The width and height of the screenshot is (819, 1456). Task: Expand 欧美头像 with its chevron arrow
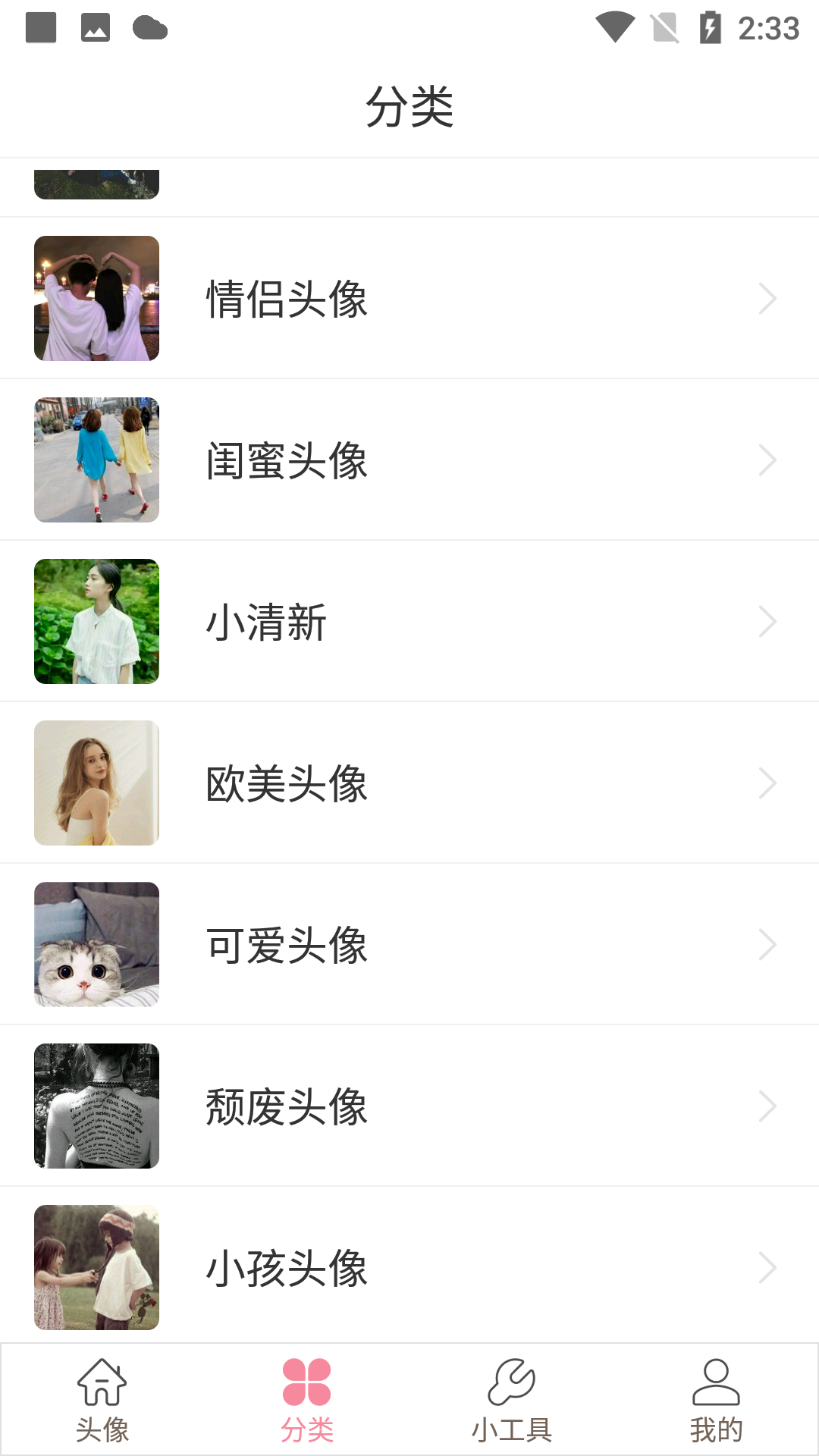click(x=767, y=783)
